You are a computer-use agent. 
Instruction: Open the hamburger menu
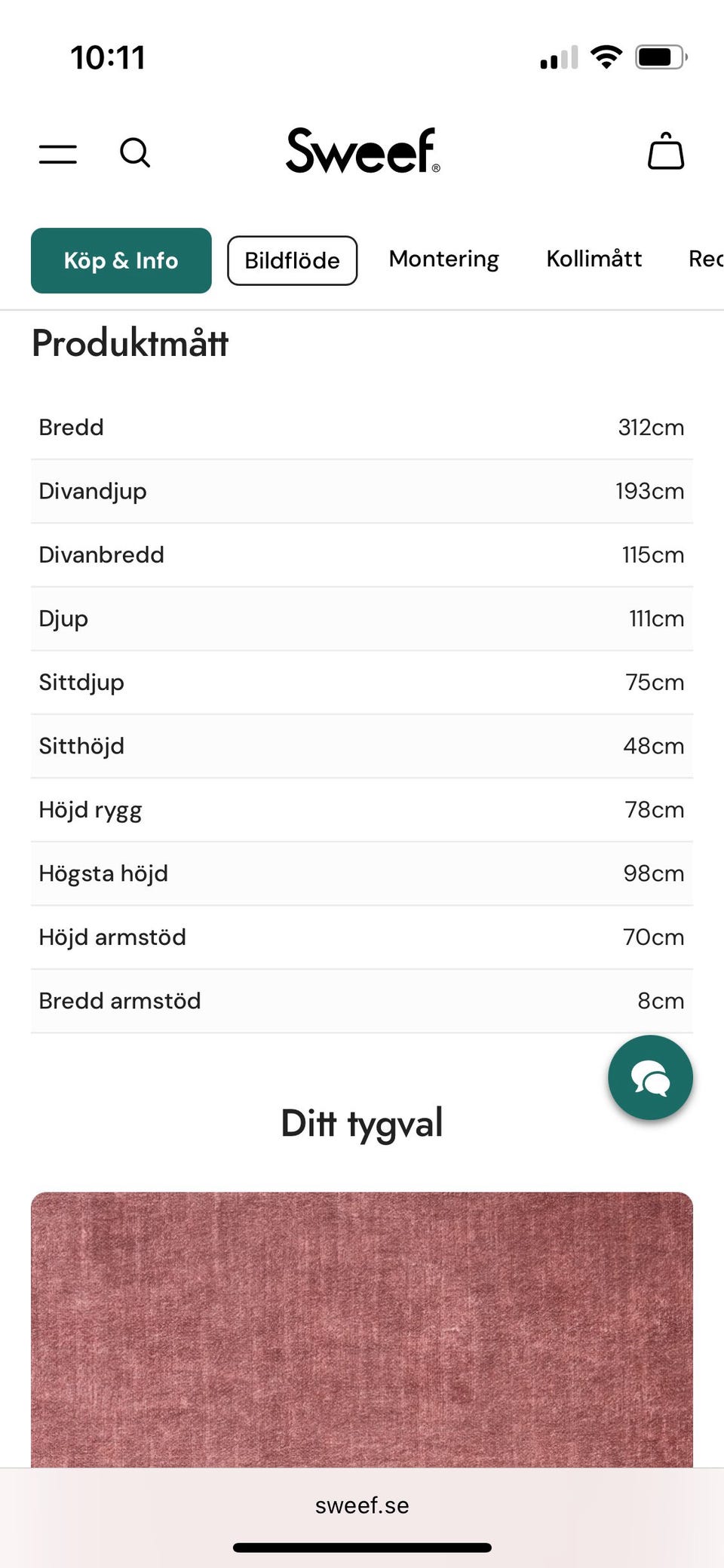coord(58,154)
